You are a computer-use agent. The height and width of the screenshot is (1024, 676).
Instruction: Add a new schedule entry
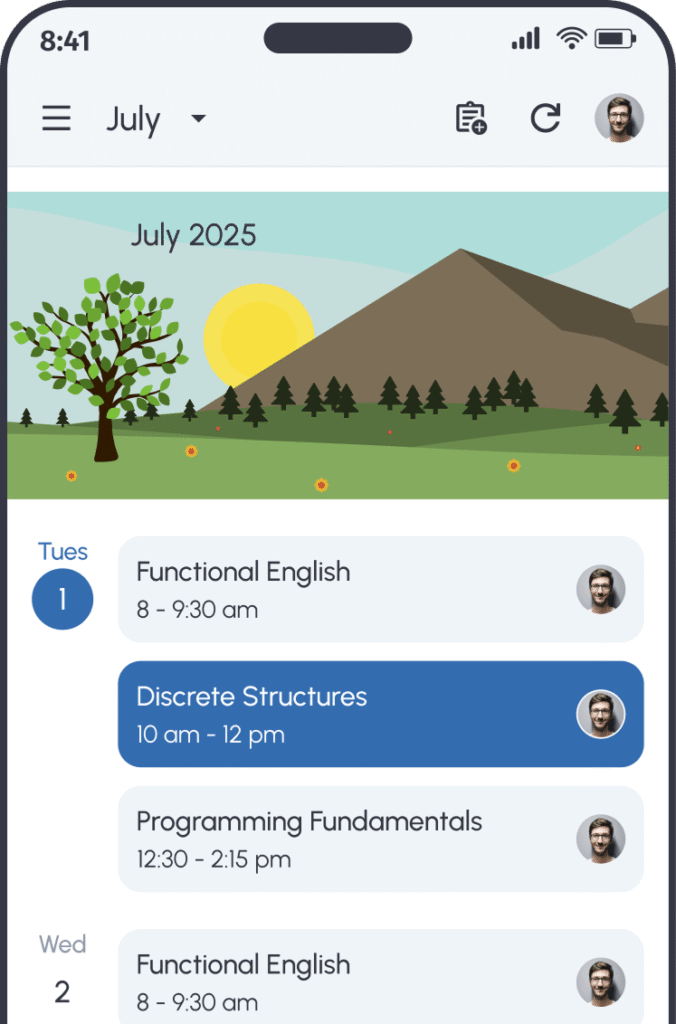(471, 119)
